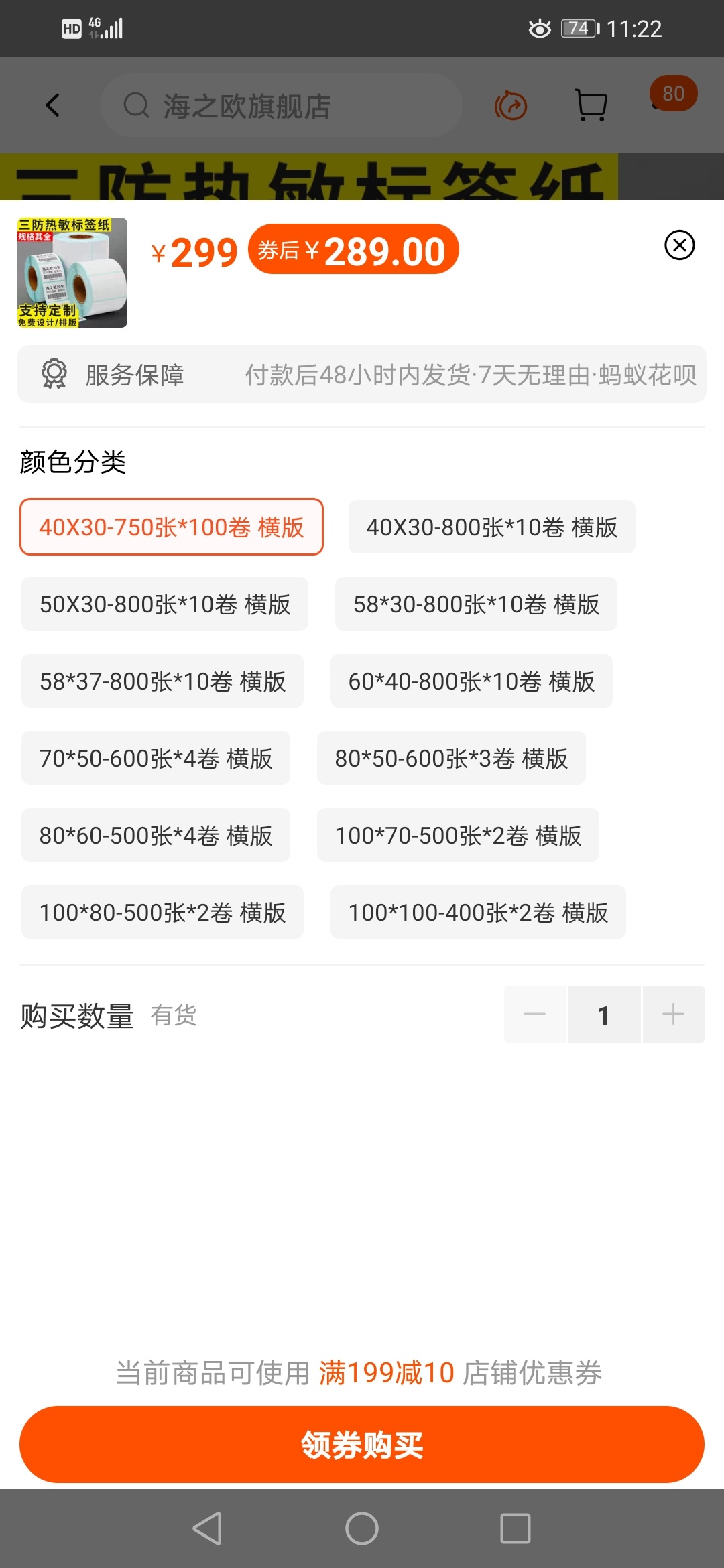Pick 80*50-600张*3卷 横版 option

451,758
